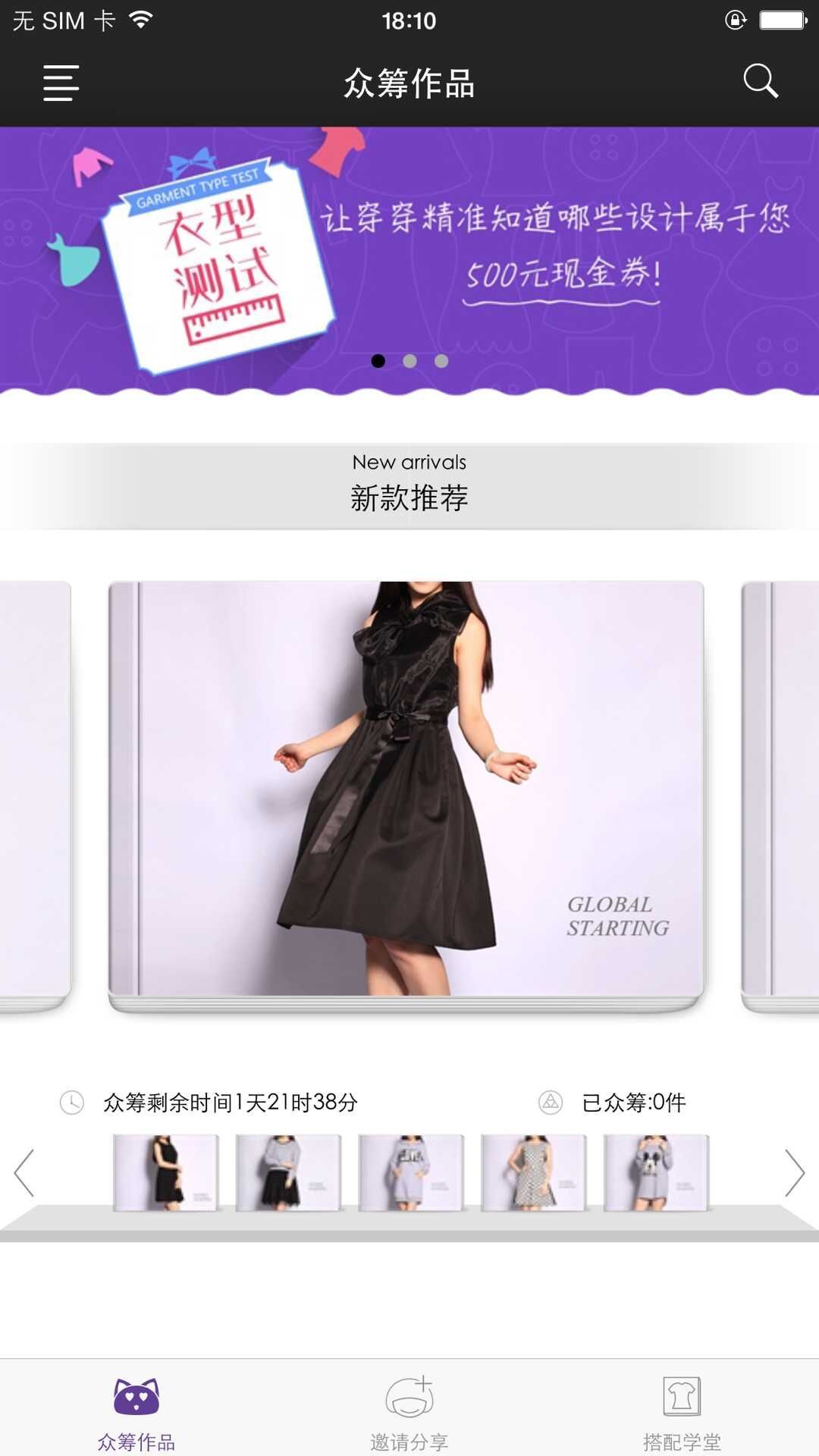Select the grey top black skirt thumbnail
Viewport: 819px width, 1456px height.
click(x=288, y=1172)
